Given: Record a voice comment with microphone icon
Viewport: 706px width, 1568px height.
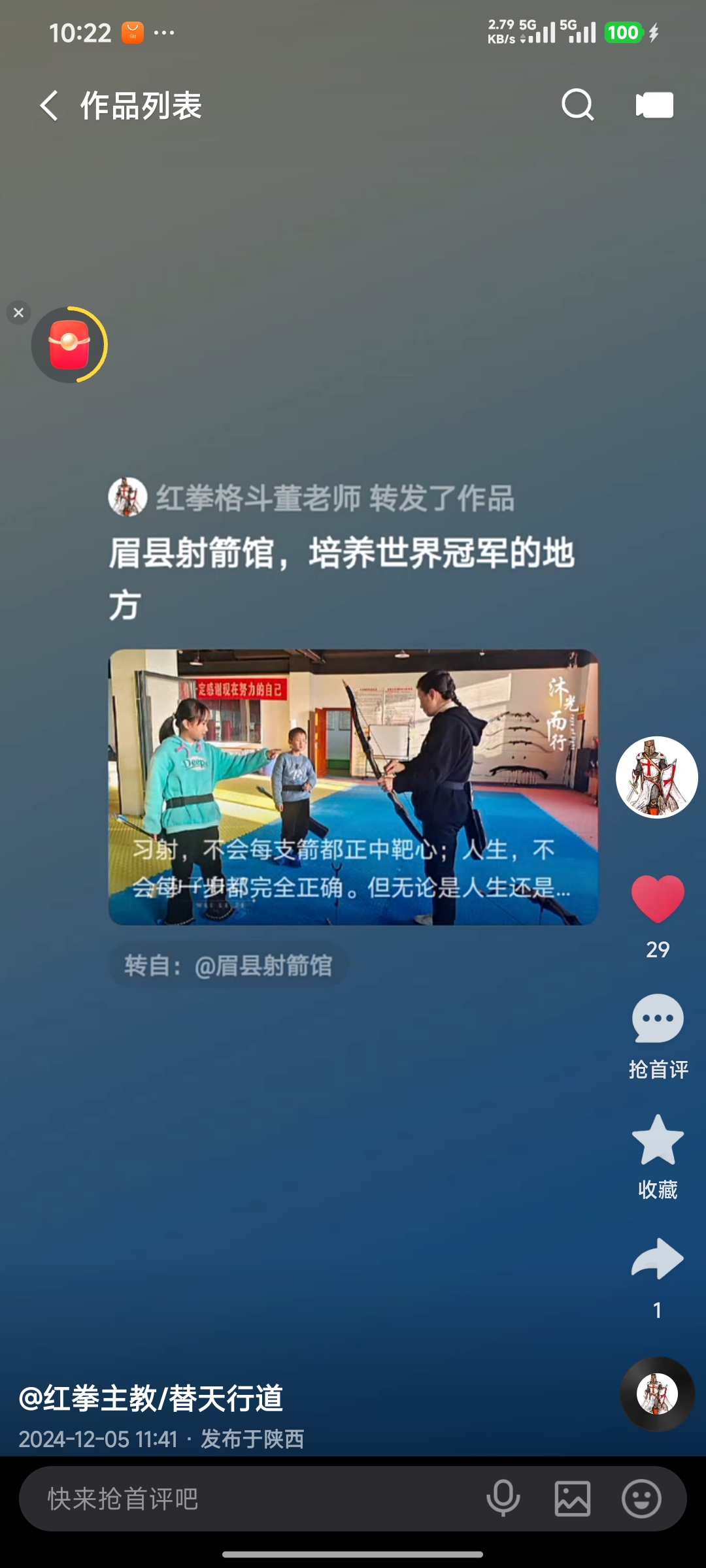Looking at the screenshot, I should pyautogui.click(x=503, y=1499).
